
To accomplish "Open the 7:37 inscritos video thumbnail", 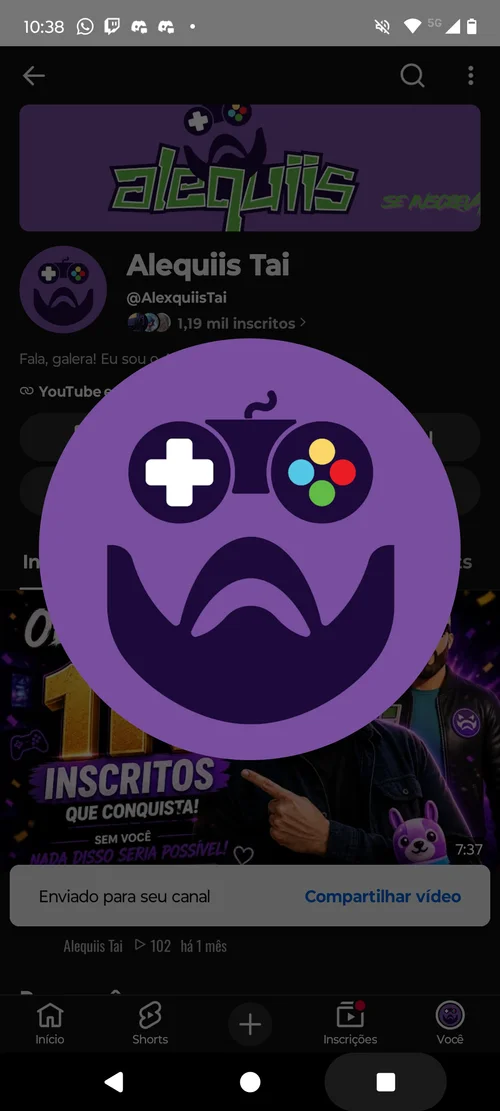I will pyautogui.click(x=250, y=727).
